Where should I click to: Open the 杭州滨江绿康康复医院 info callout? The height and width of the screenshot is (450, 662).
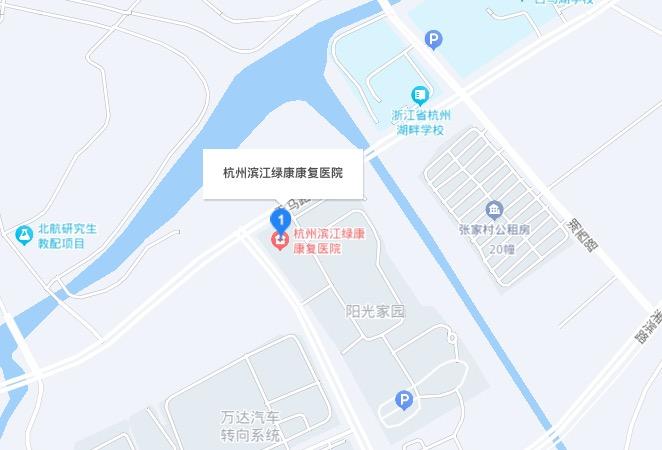283,173
